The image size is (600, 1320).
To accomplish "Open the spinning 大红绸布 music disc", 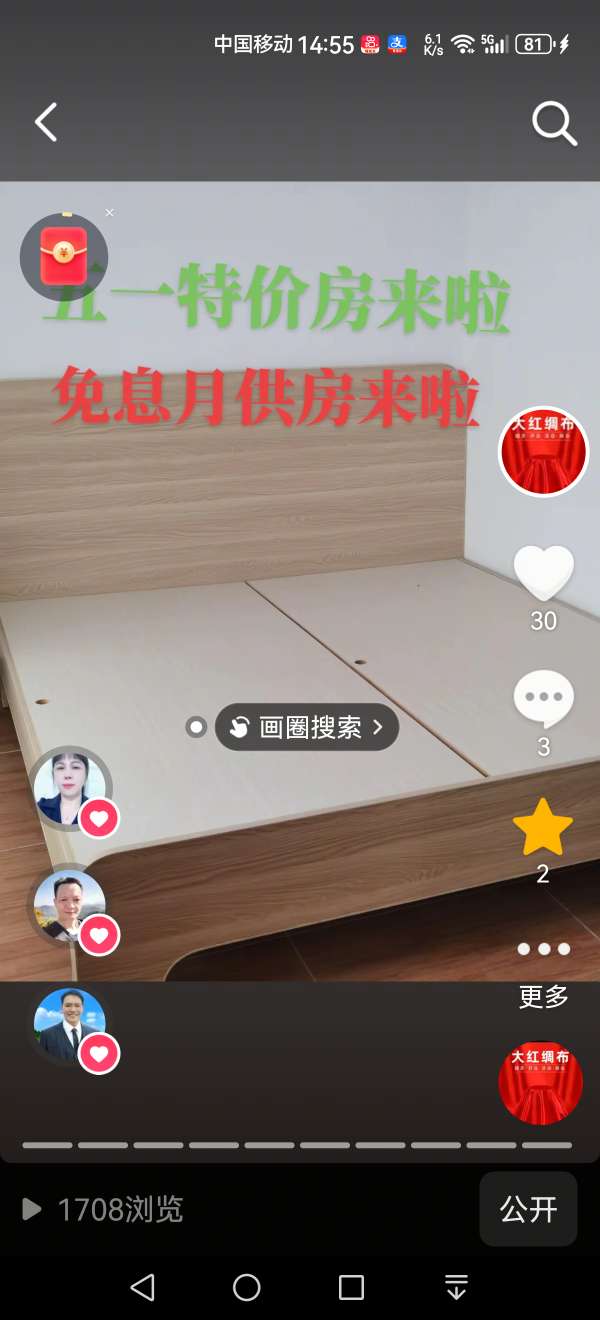I will pos(540,1083).
